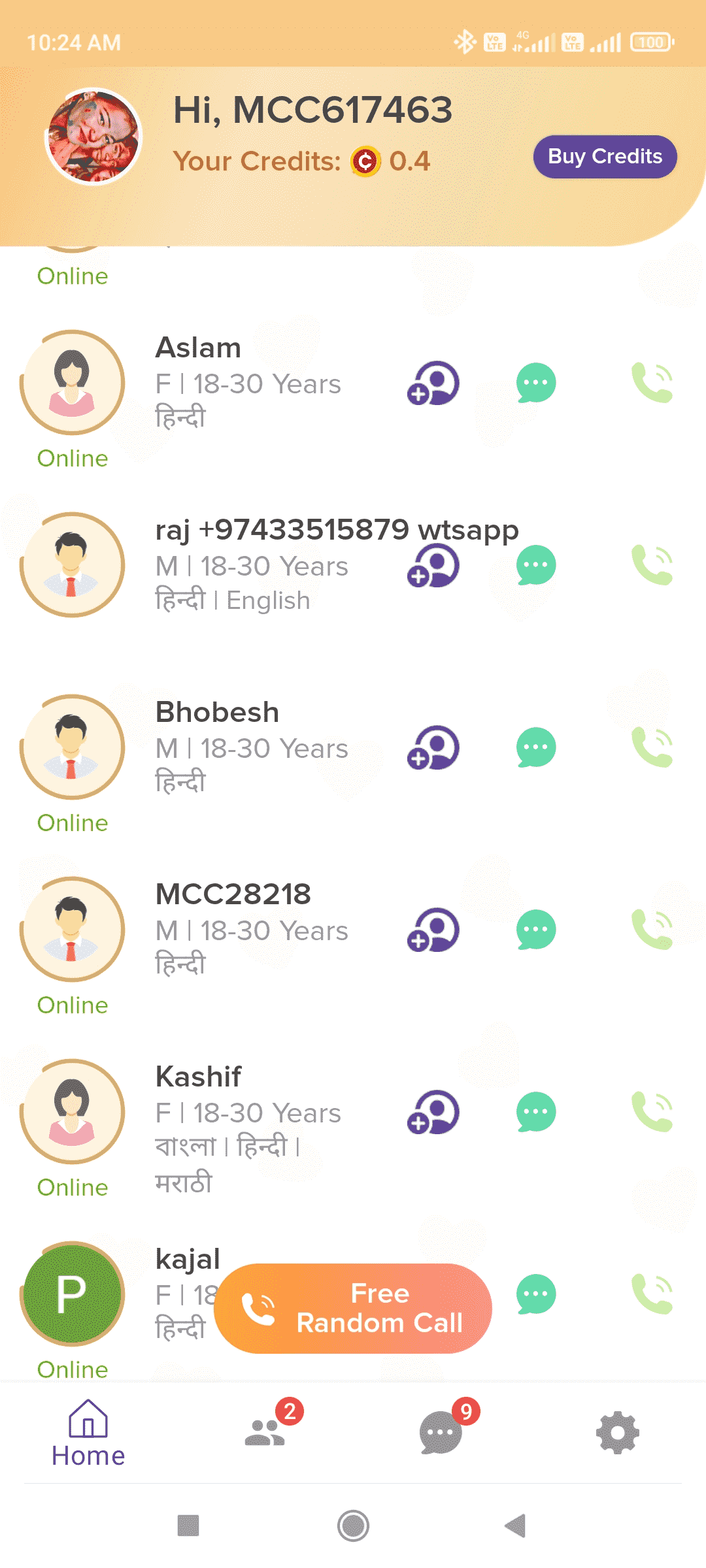Open chat with Aslam
Image resolution: width=706 pixels, height=1568 pixels.
536,383
